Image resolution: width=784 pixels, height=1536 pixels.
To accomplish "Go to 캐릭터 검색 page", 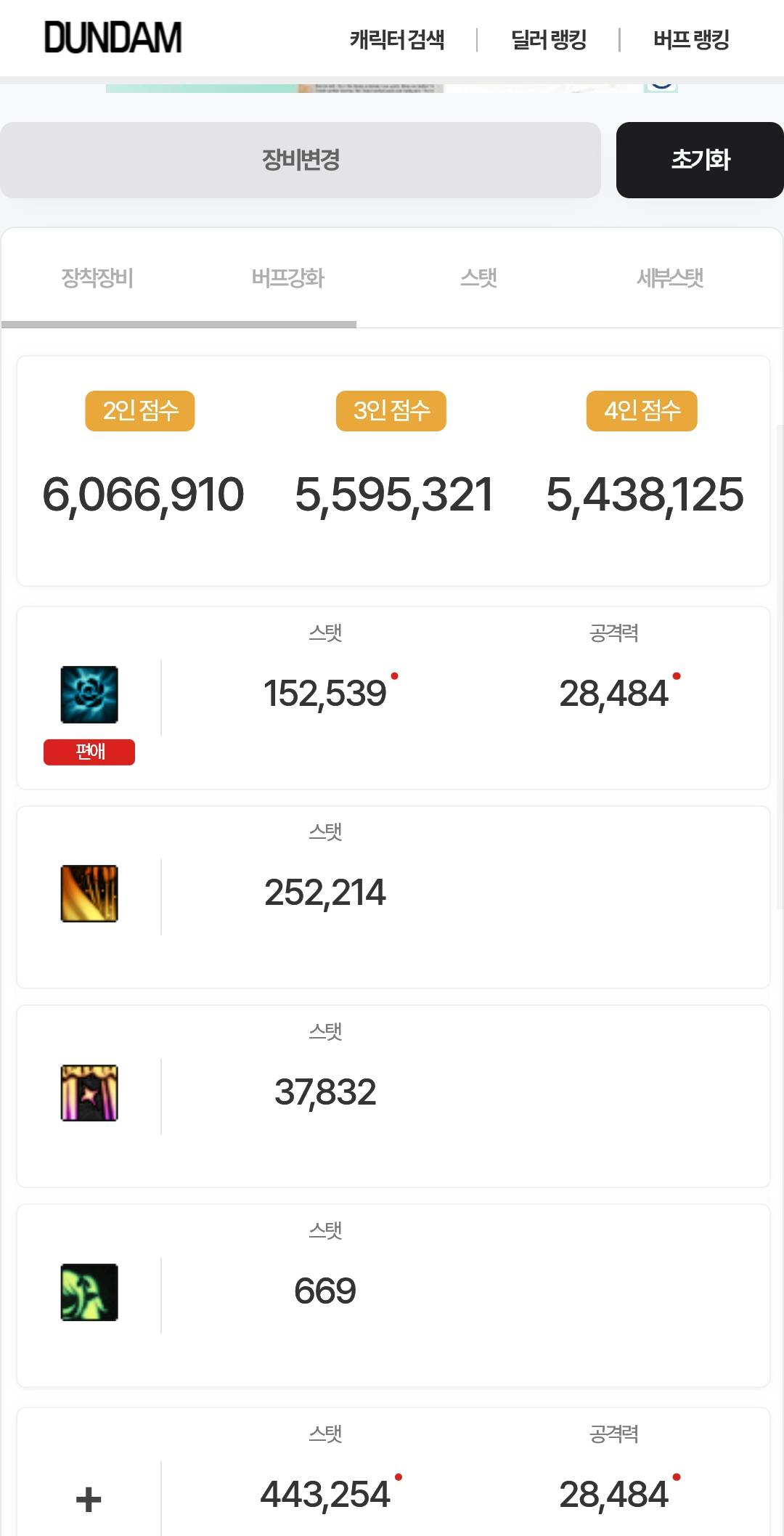I will (396, 39).
